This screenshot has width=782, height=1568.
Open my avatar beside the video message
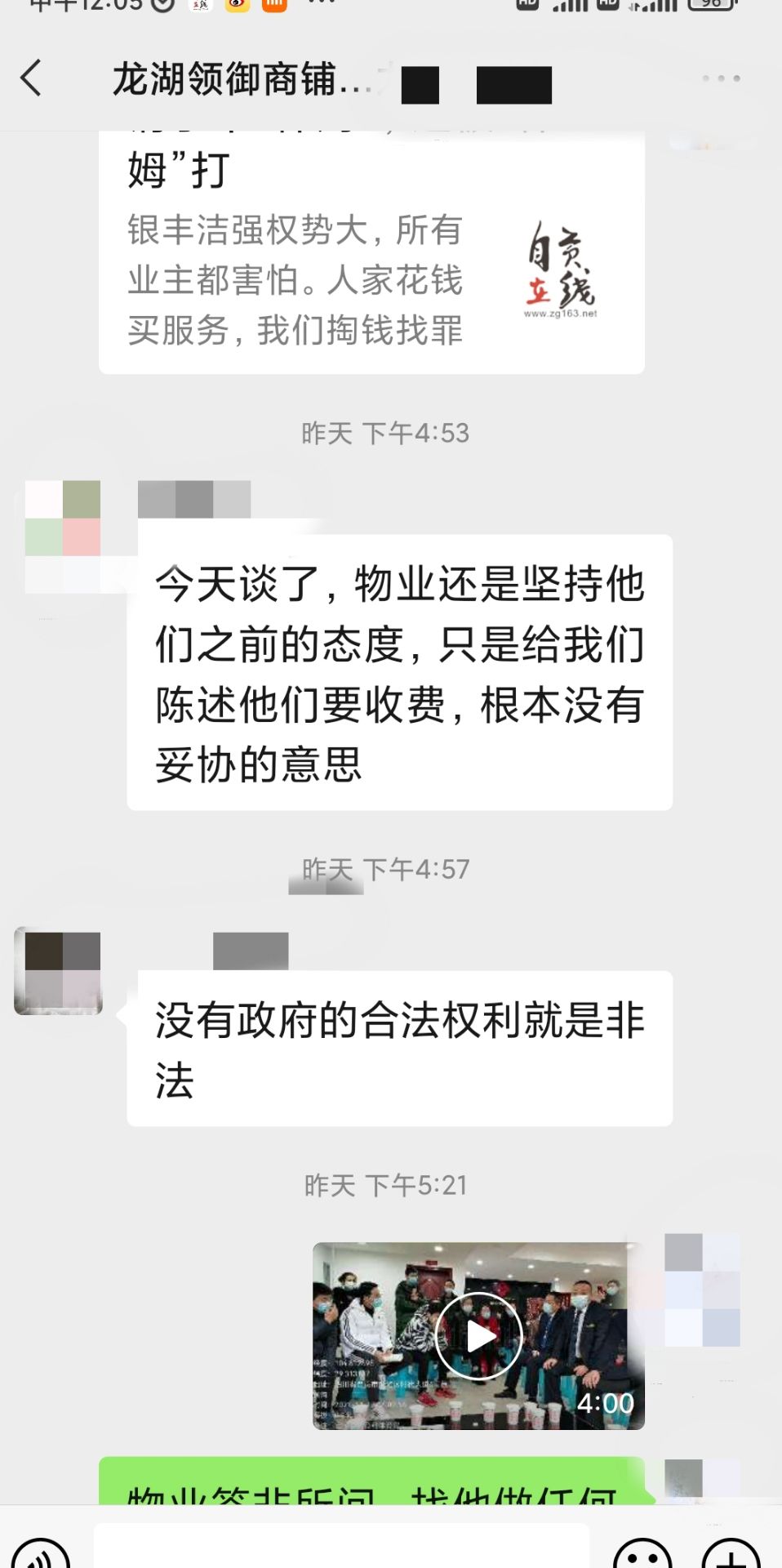(x=702, y=1290)
